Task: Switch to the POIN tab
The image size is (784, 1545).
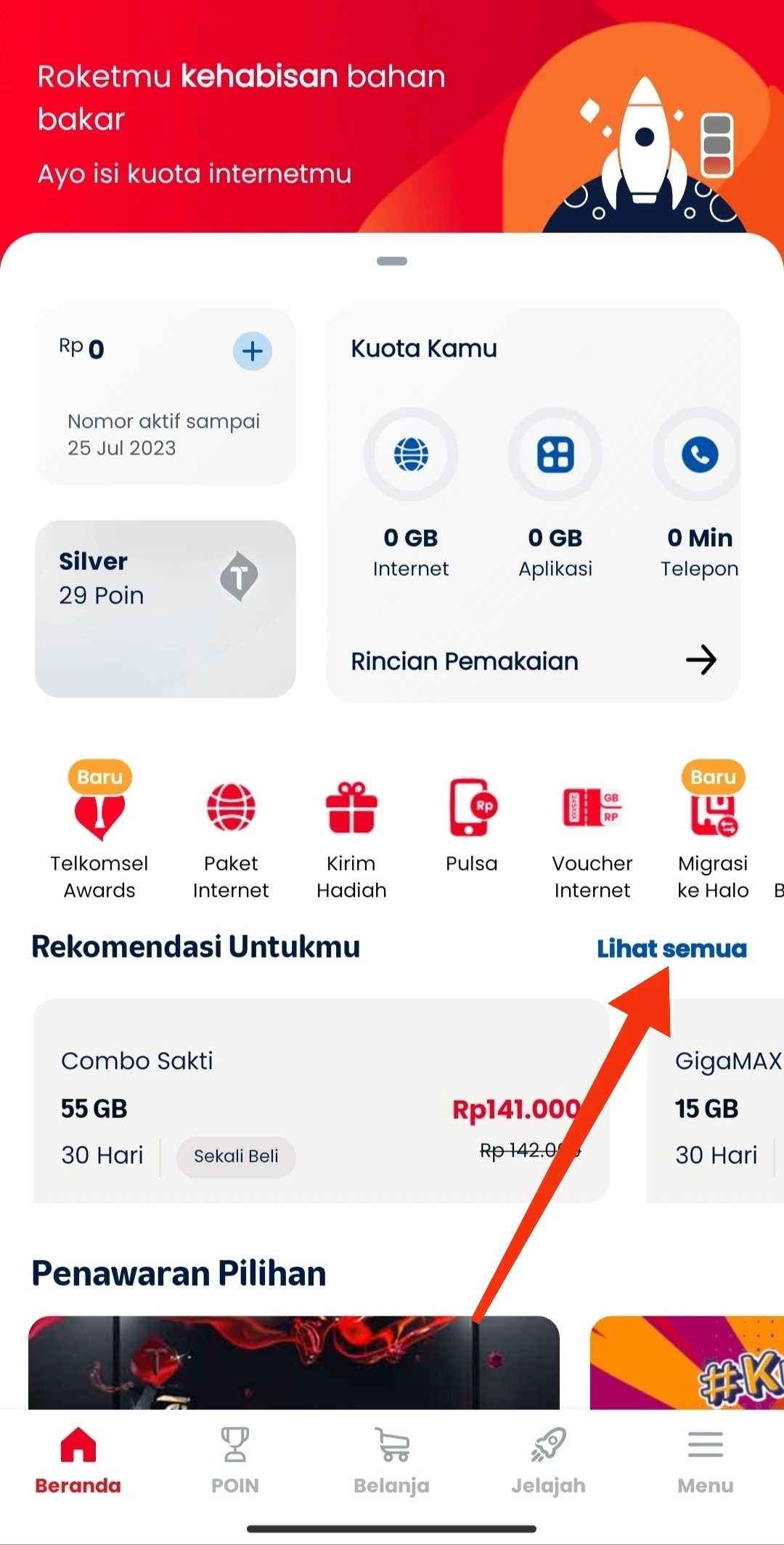Action: coord(234,1459)
